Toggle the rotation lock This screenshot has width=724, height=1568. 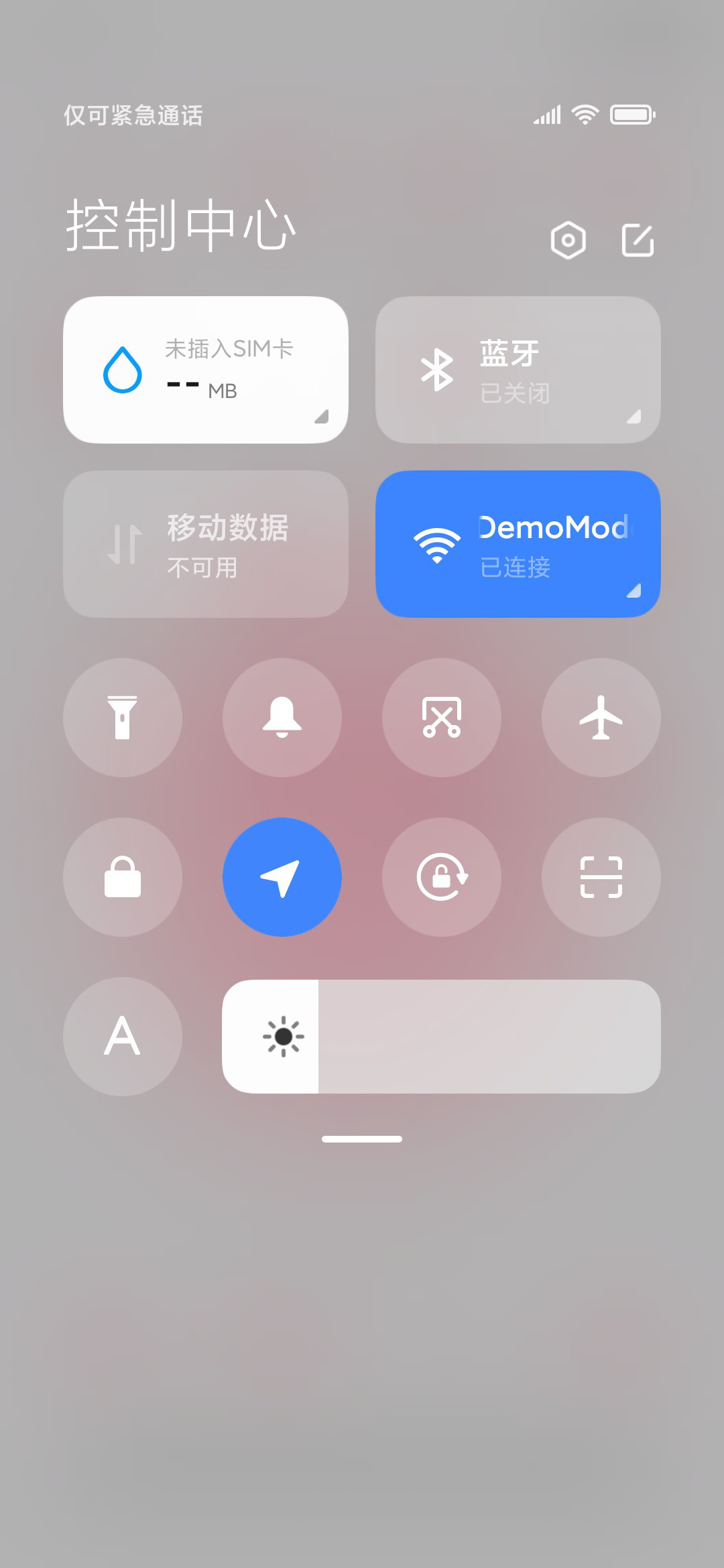(x=442, y=877)
